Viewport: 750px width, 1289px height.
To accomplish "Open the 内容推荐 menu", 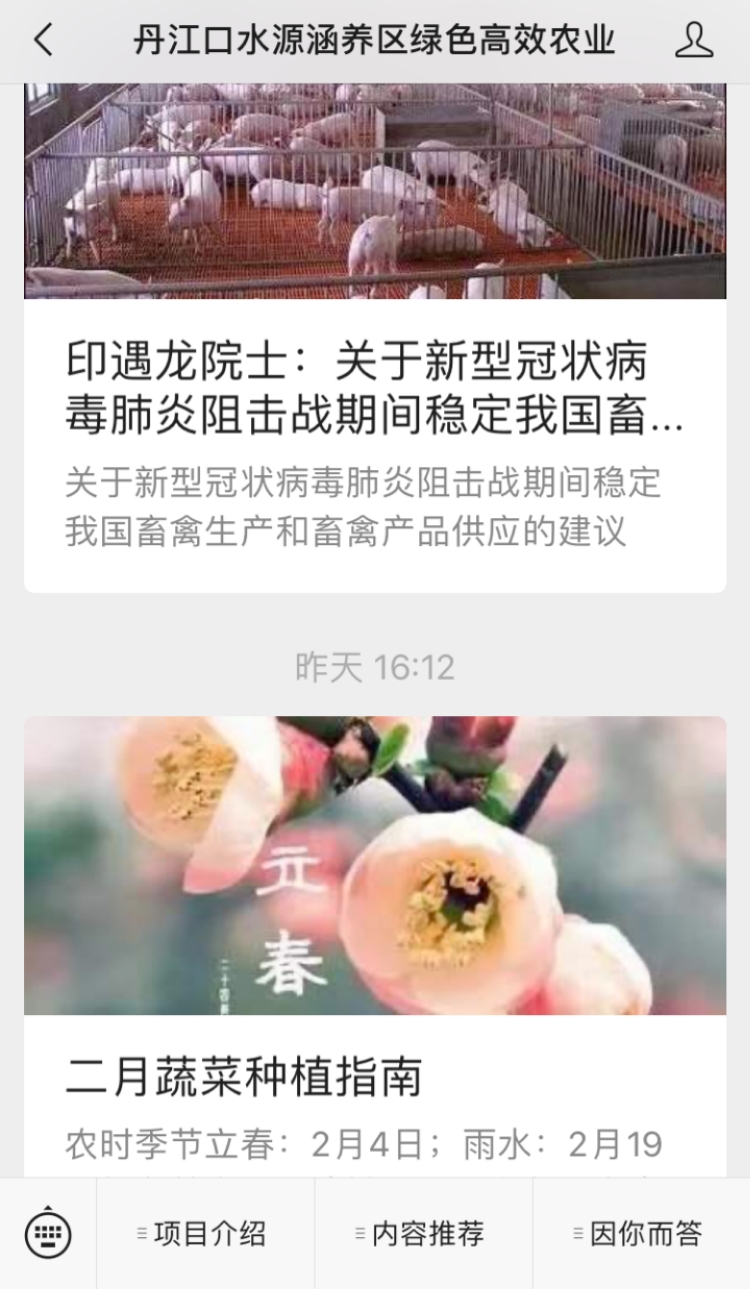I will pos(423,1233).
